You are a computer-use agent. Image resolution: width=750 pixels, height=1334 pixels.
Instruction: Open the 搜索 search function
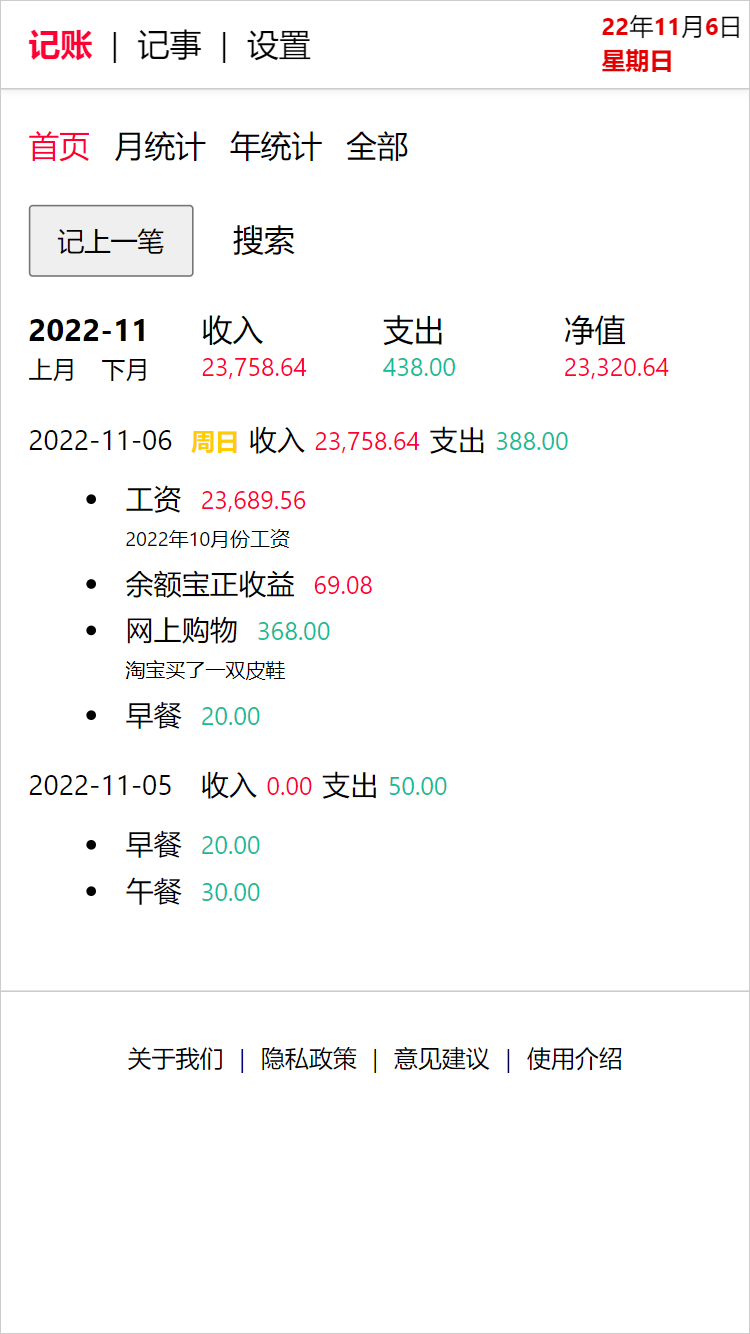pyautogui.click(x=263, y=242)
